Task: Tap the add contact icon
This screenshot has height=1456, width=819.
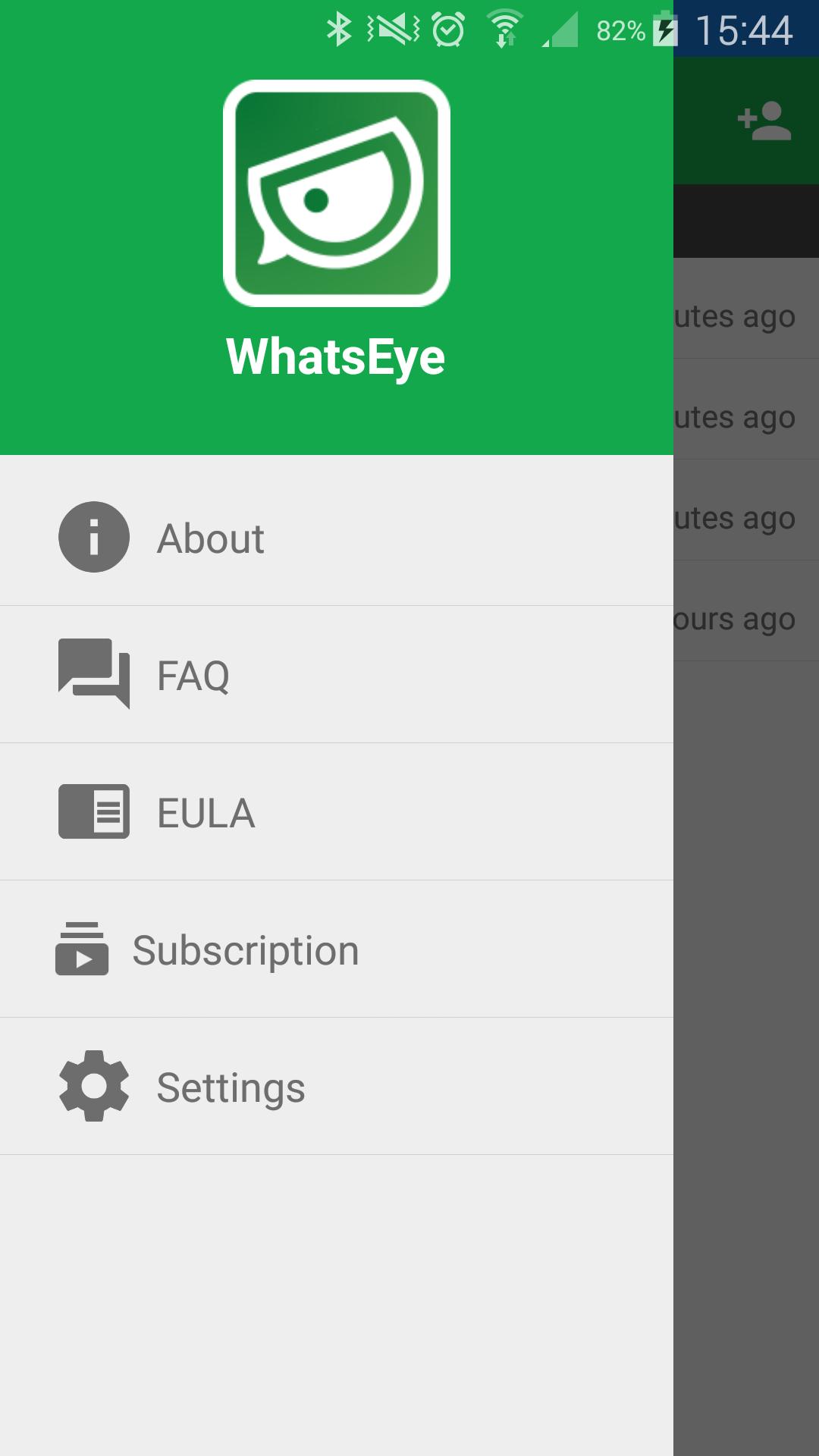Action: (x=764, y=121)
